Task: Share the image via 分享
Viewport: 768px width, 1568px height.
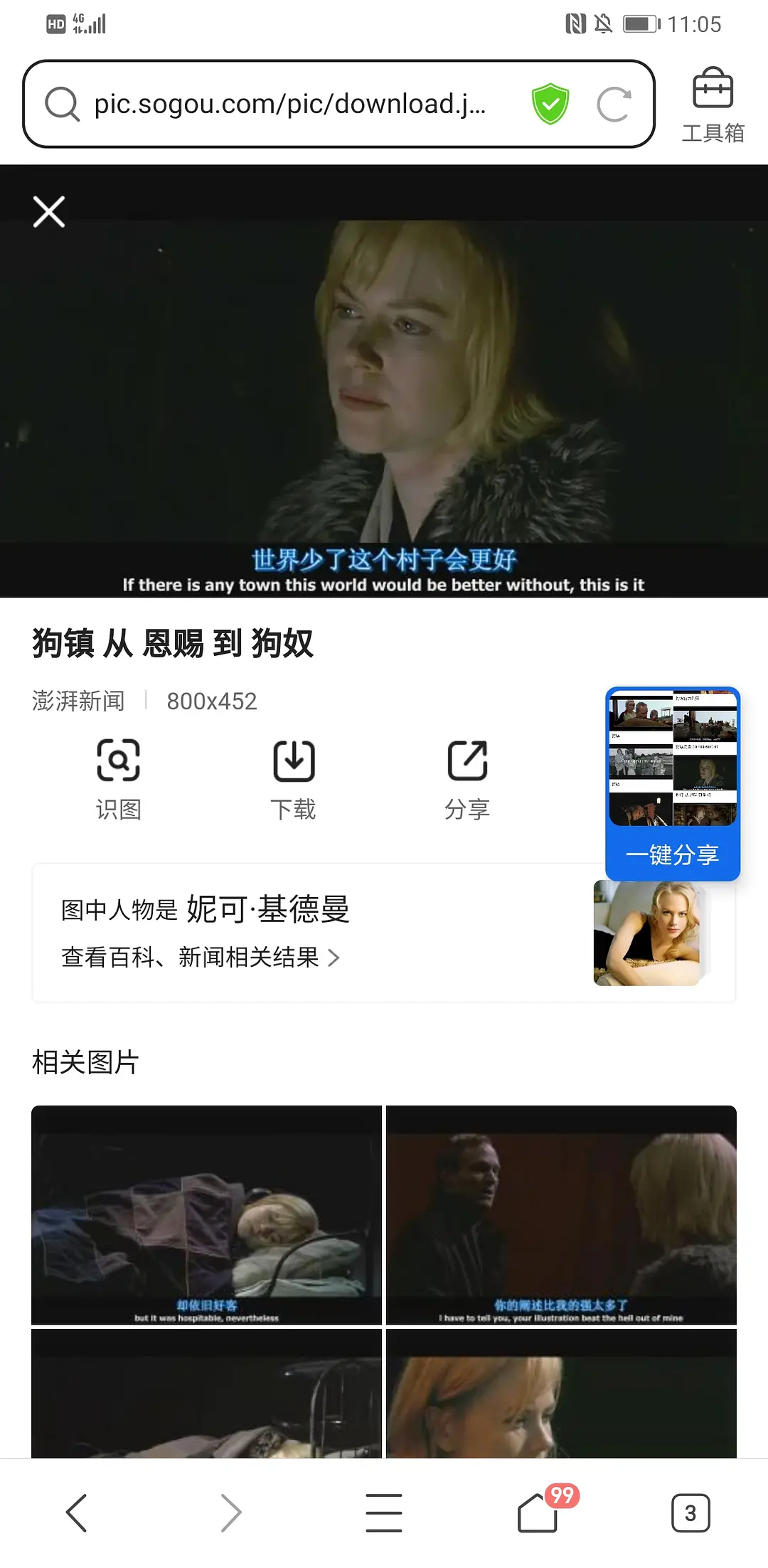Action: [x=467, y=779]
